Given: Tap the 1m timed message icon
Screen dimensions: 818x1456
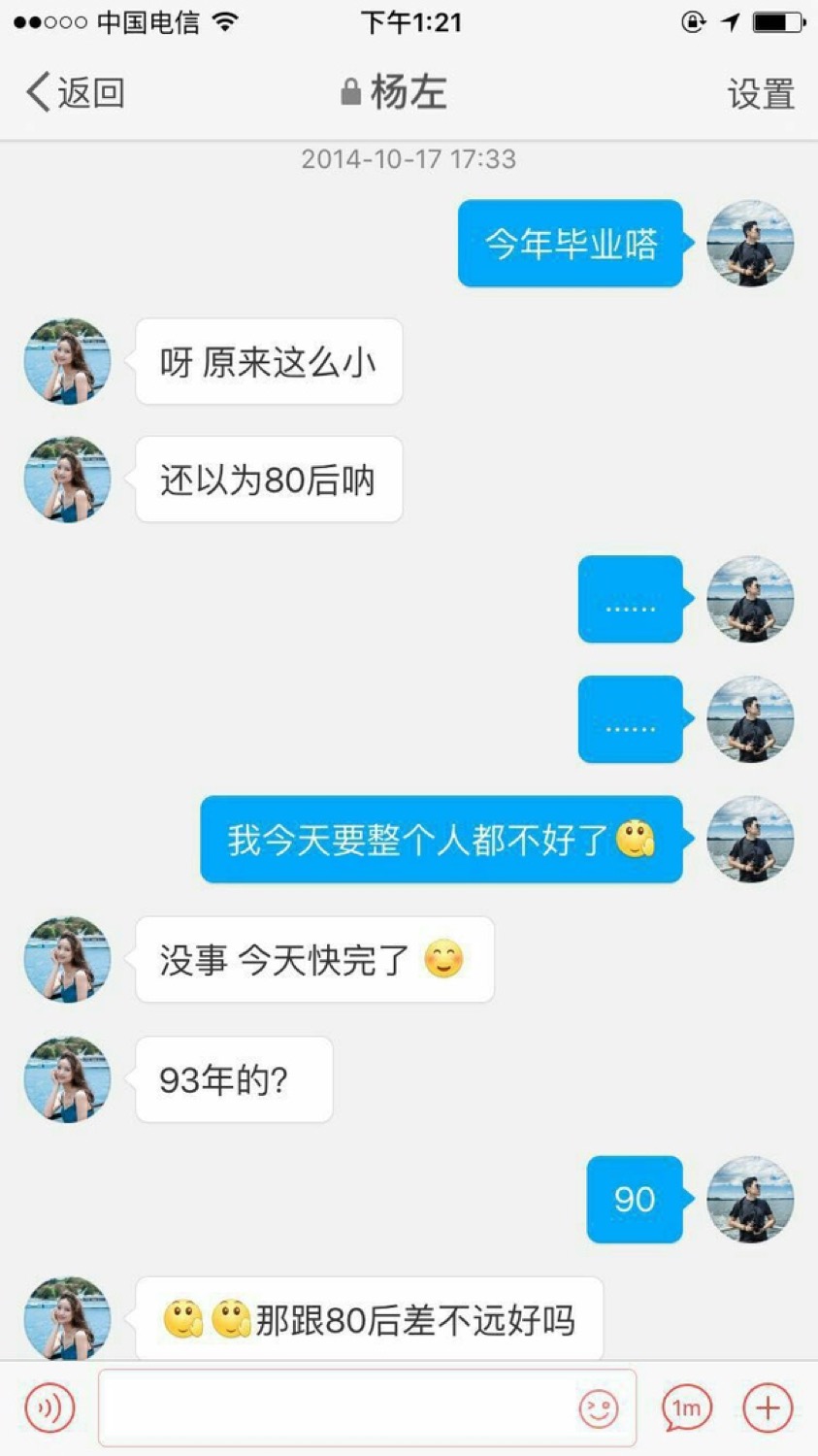Looking at the screenshot, I should (686, 1408).
